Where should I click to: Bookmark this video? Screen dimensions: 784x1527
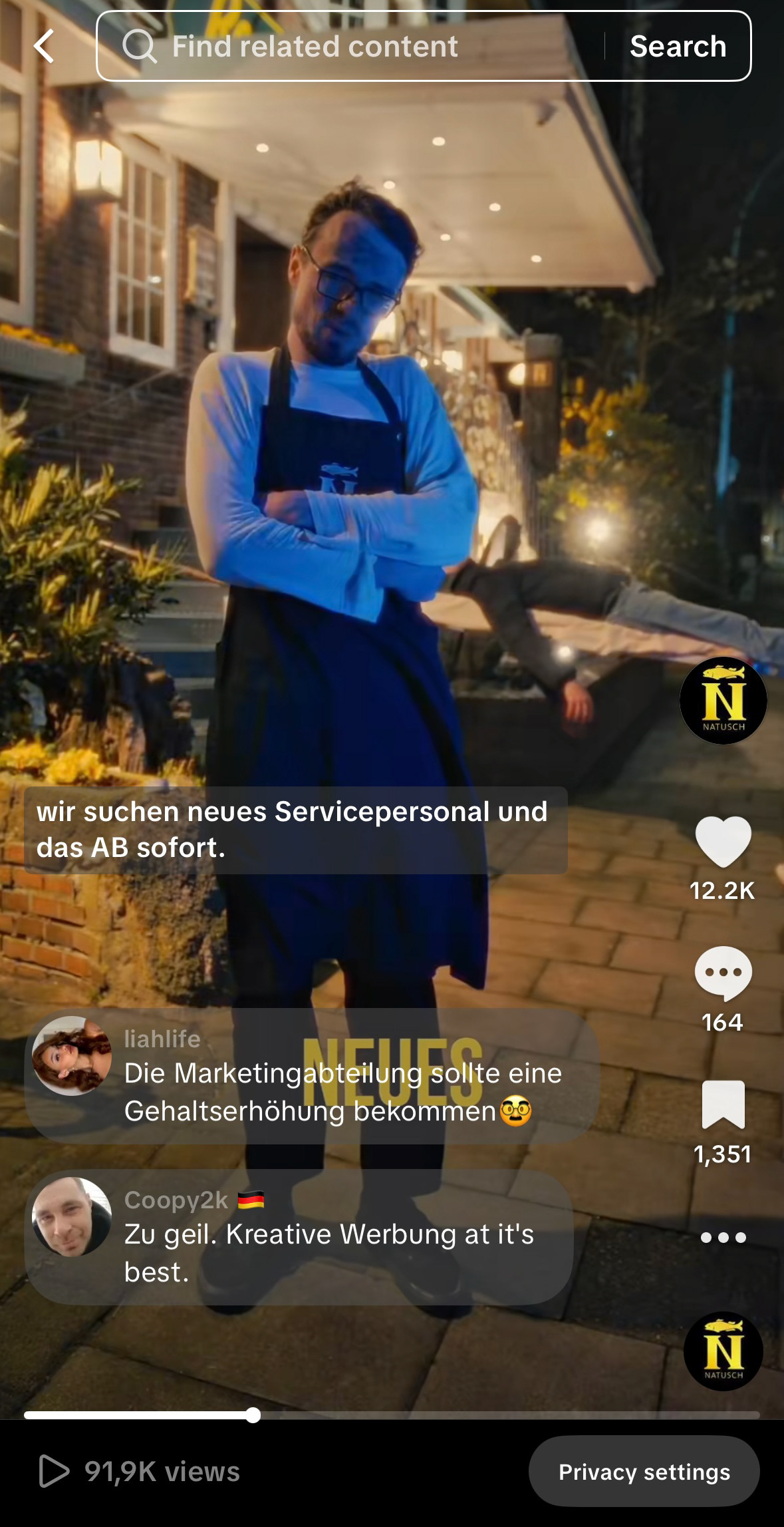723,1104
